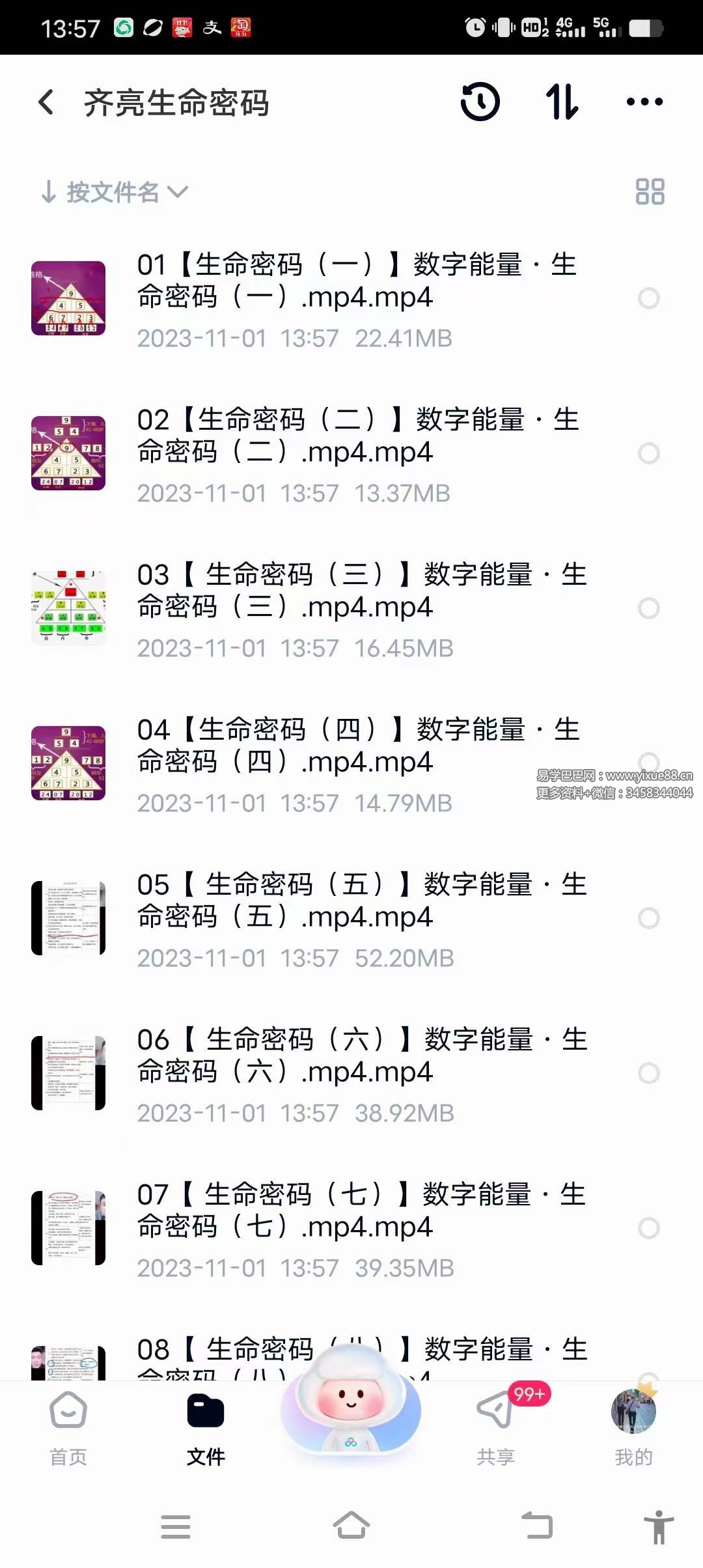
Task: Switch to grid view layout icon
Action: 650,191
